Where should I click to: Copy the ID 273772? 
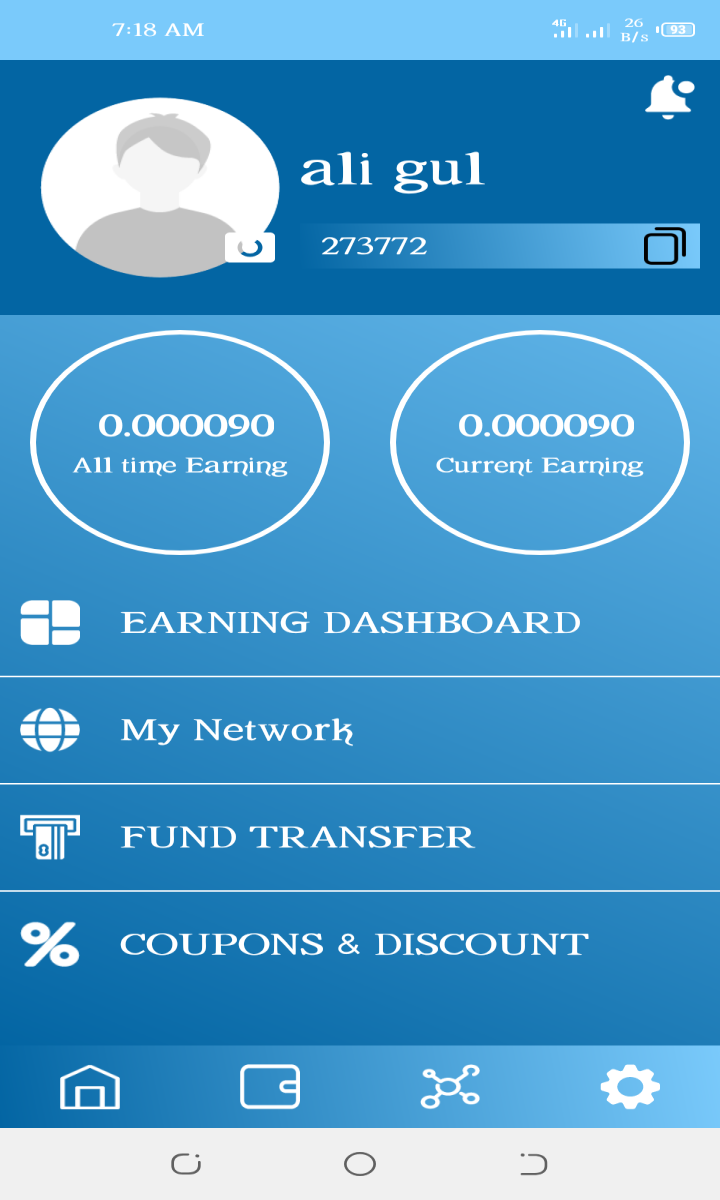665,246
